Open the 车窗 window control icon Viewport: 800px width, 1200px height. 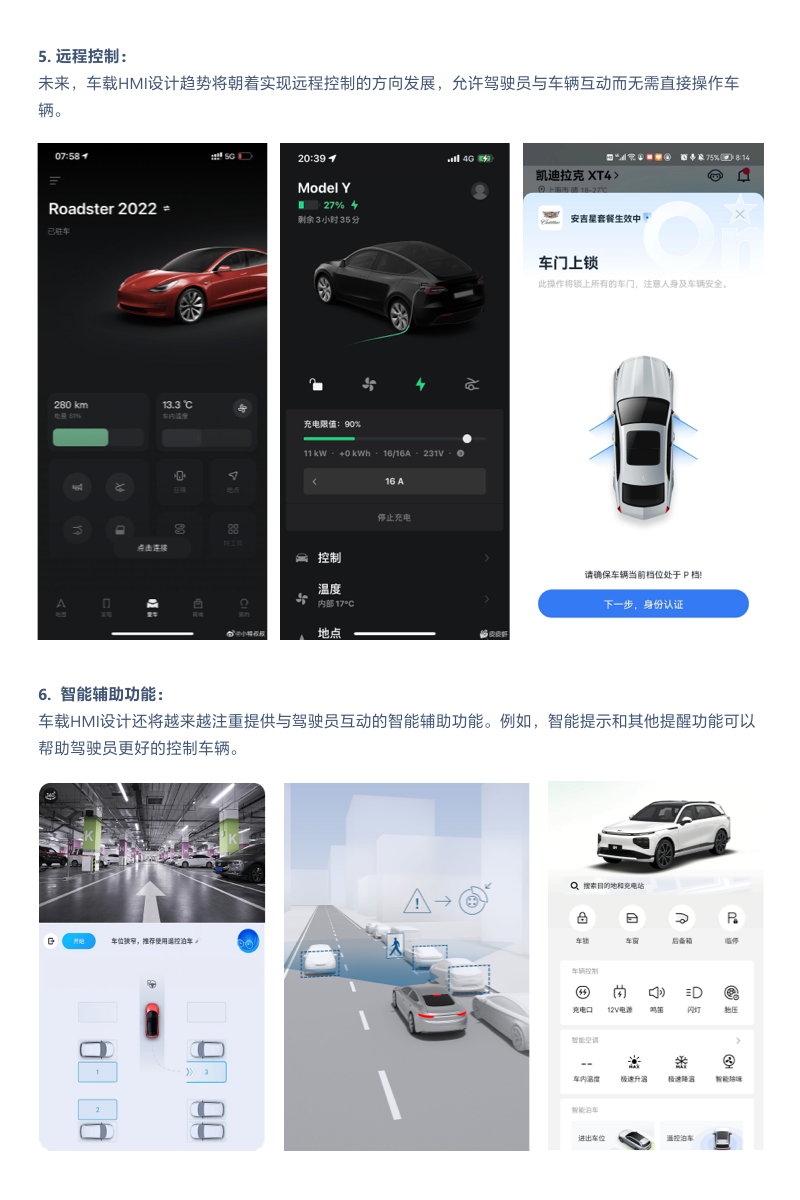coord(633,918)
